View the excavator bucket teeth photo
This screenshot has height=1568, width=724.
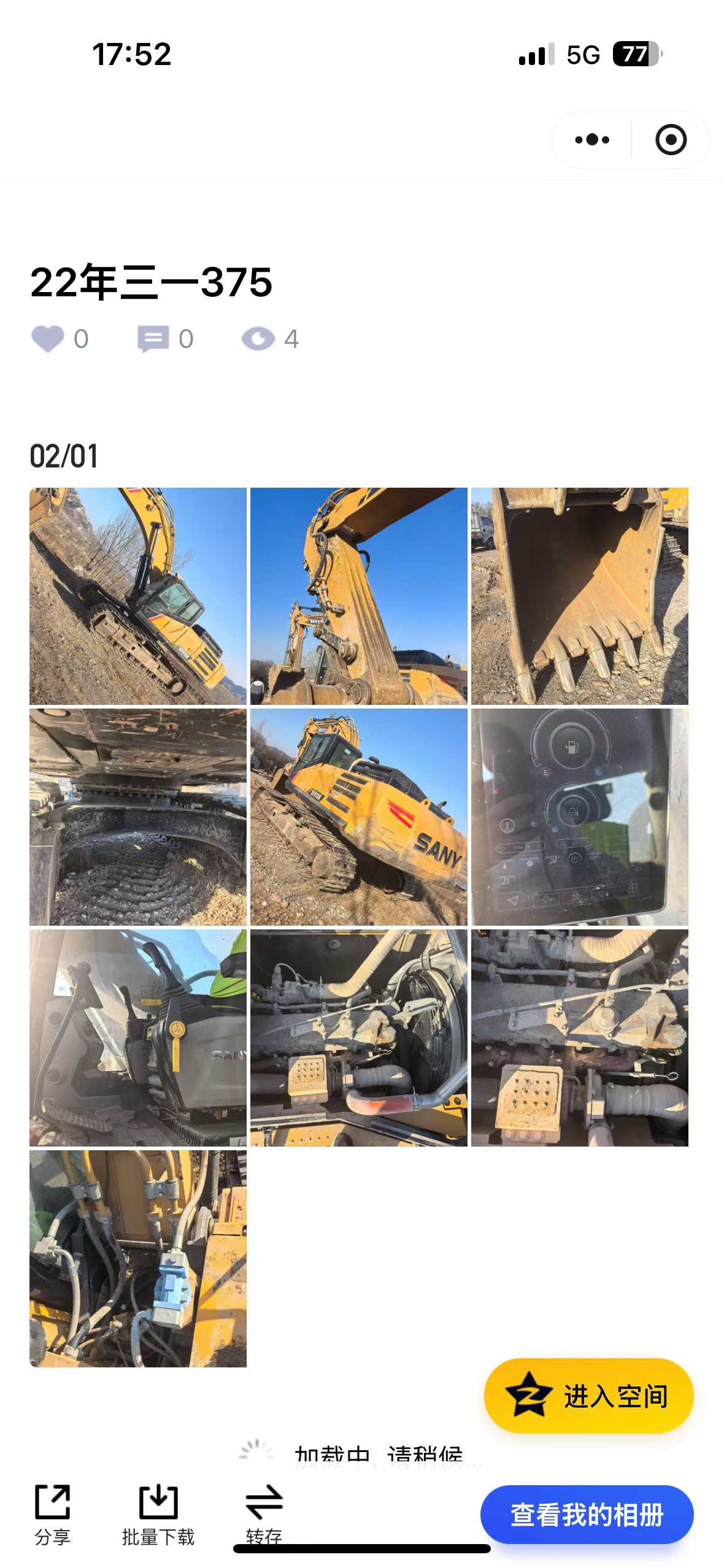click(x=579, y=596)
